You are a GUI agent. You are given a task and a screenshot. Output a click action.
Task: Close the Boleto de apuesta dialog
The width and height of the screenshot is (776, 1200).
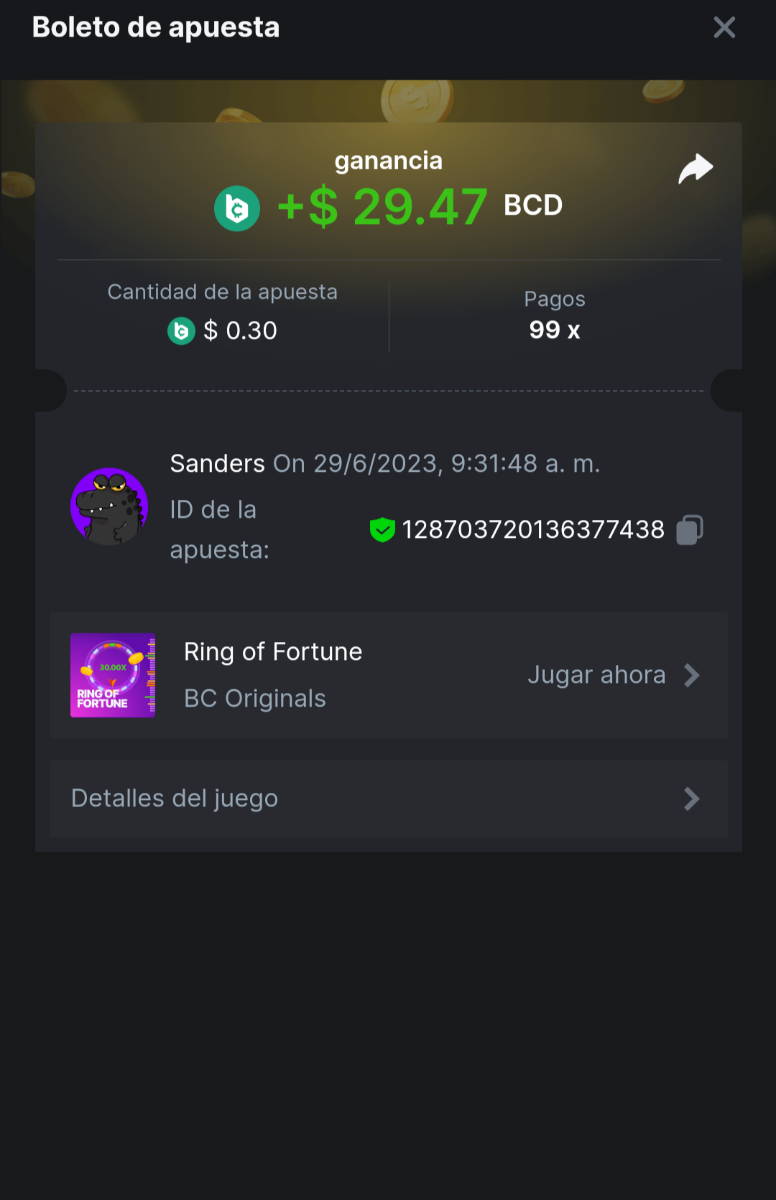(x=724, y=28)
